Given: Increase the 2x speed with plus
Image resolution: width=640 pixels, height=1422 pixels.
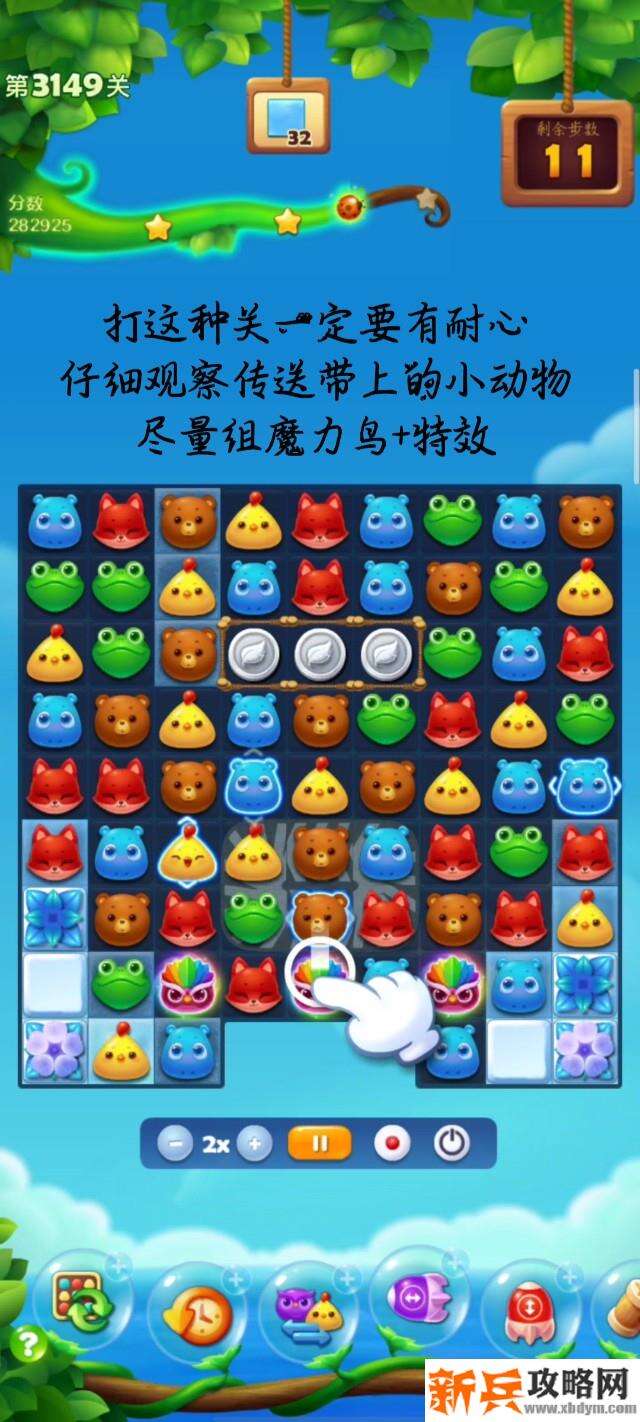Looking at the screenshot, I should click(254, 1144).
